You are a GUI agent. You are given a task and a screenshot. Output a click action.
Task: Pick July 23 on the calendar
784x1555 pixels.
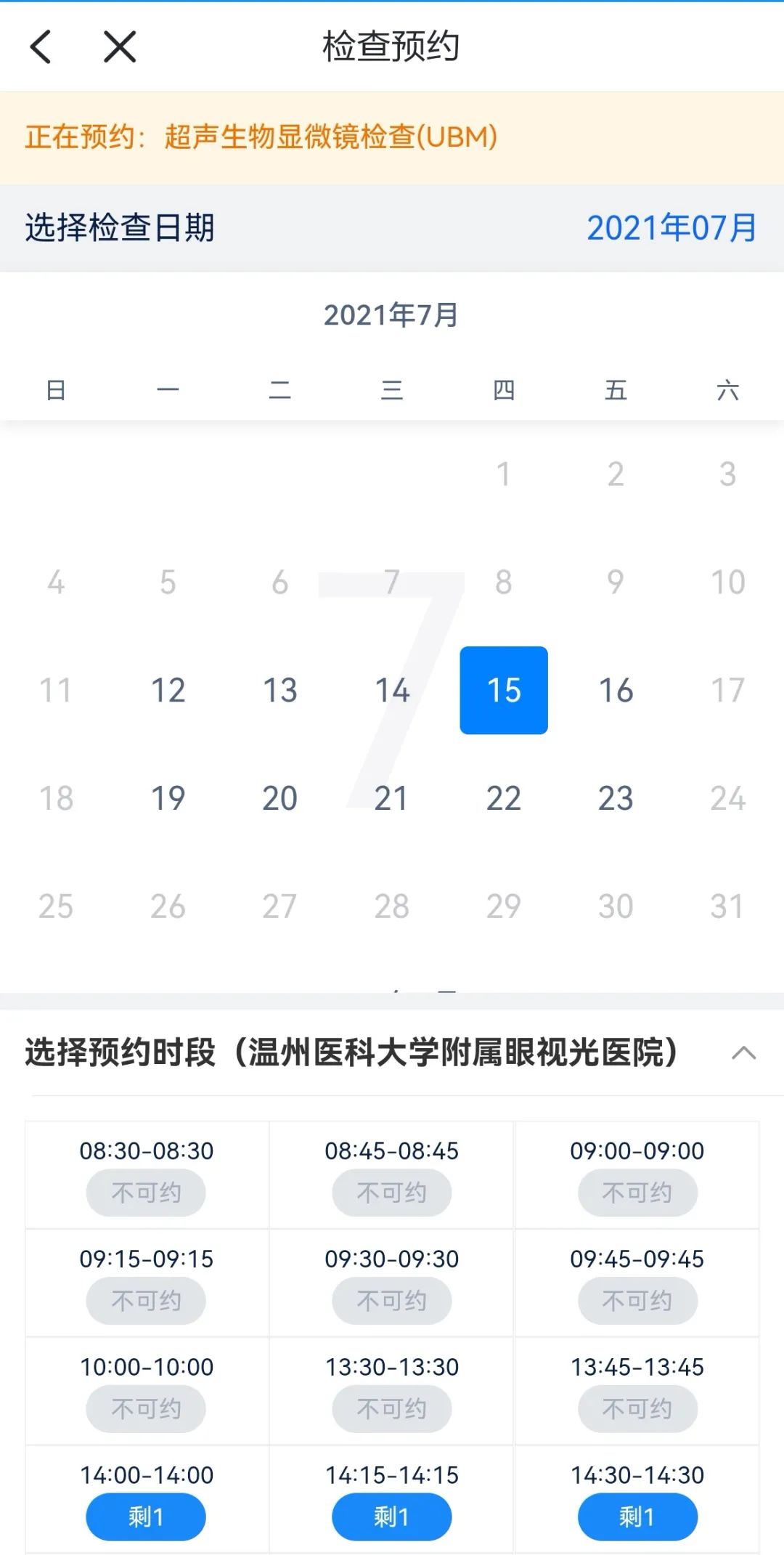(616, 798)
